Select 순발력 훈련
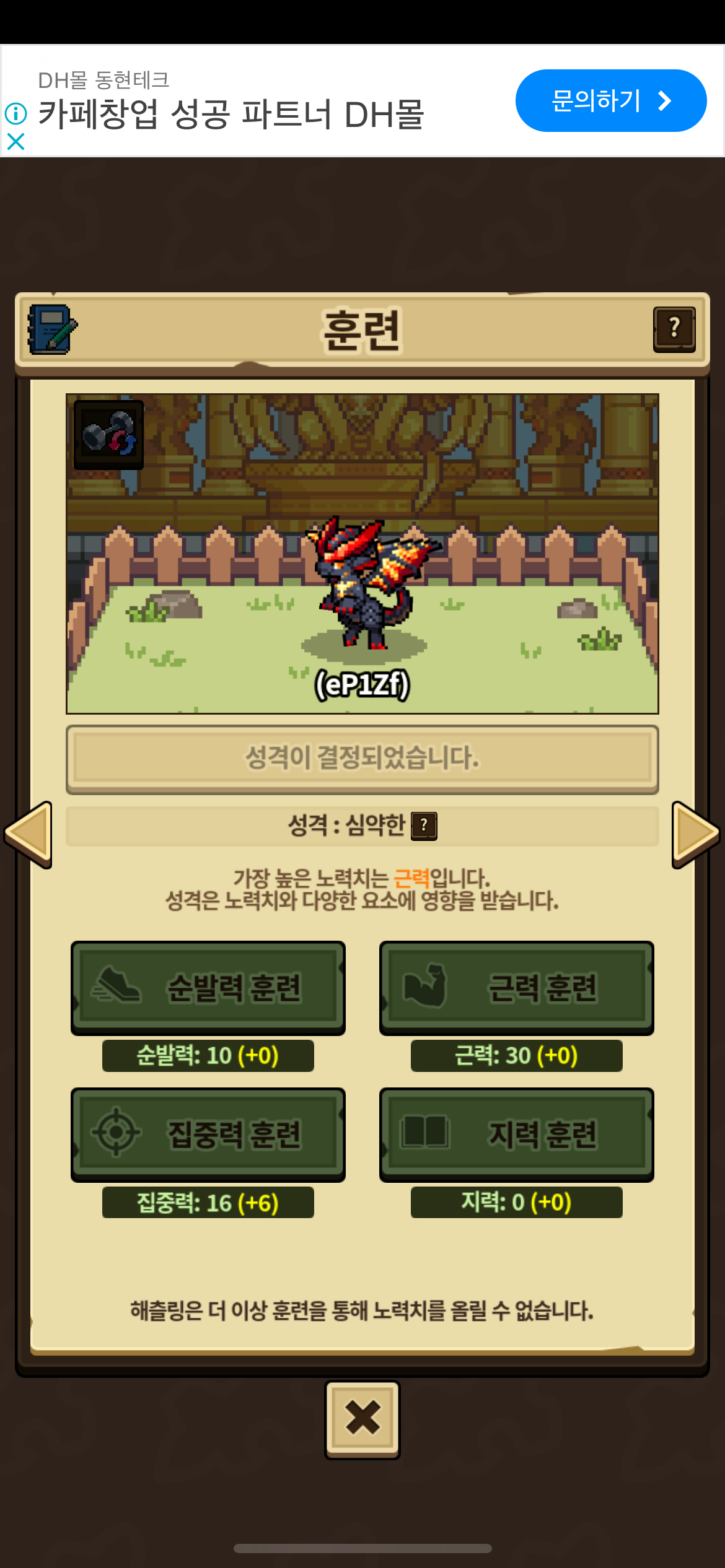Viewport: 725px width, 1568px height. [208, 988]
